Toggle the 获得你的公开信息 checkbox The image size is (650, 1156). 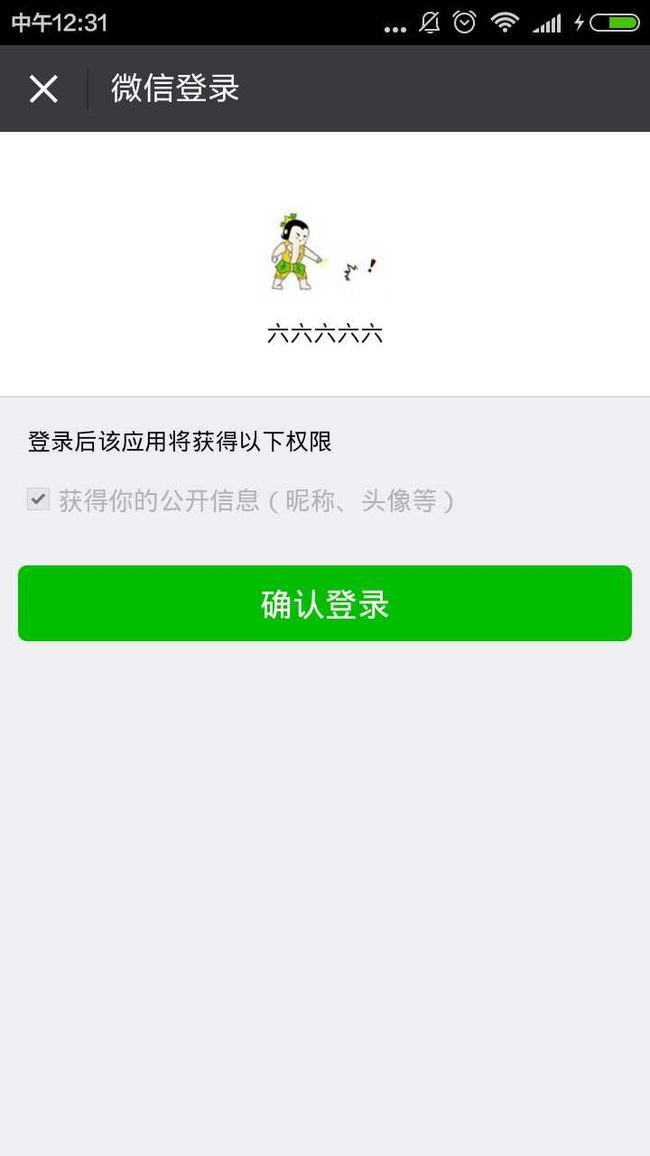38,499
